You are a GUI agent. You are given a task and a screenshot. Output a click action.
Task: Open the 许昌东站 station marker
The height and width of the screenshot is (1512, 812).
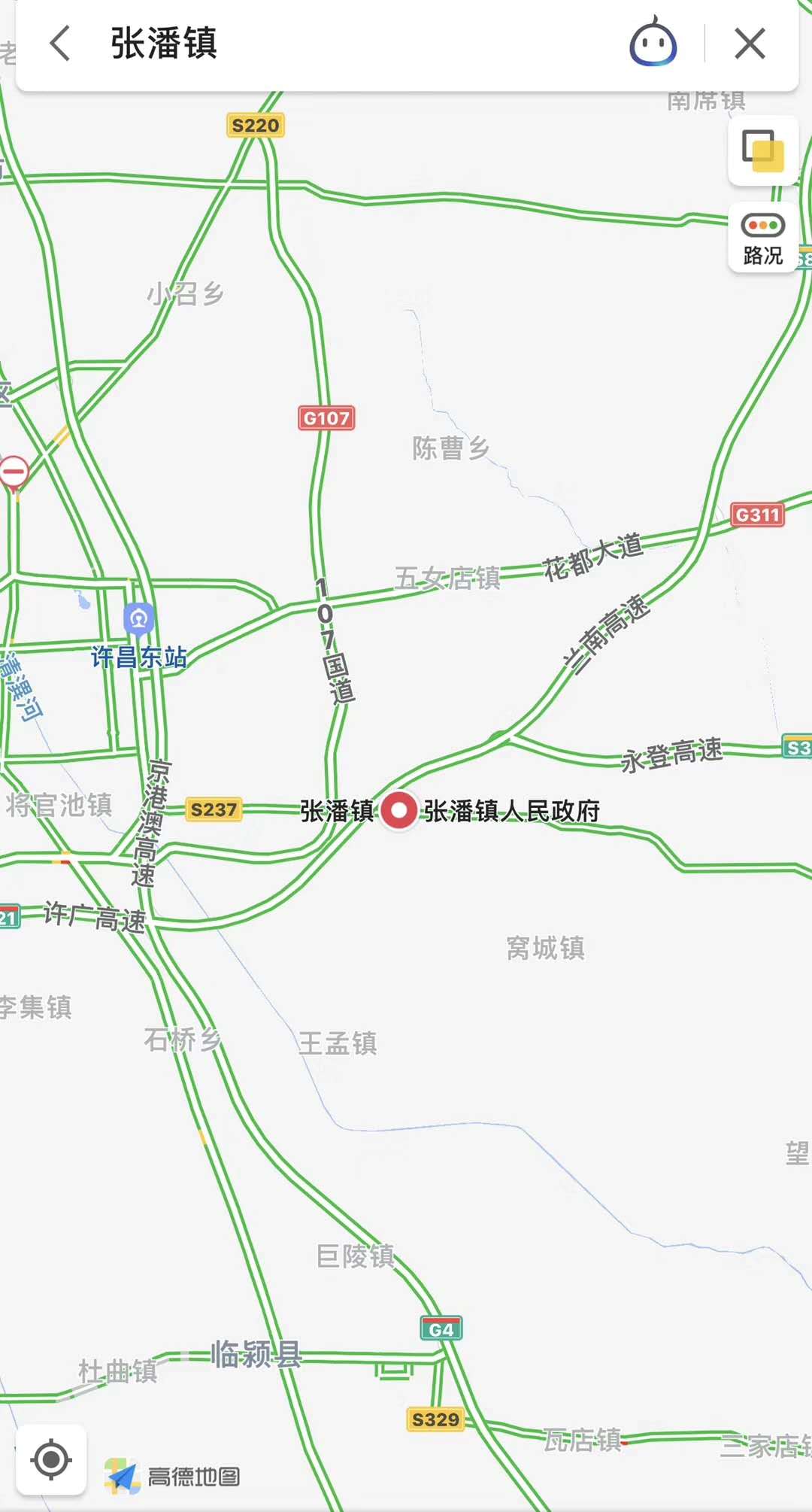pos(139,620)
